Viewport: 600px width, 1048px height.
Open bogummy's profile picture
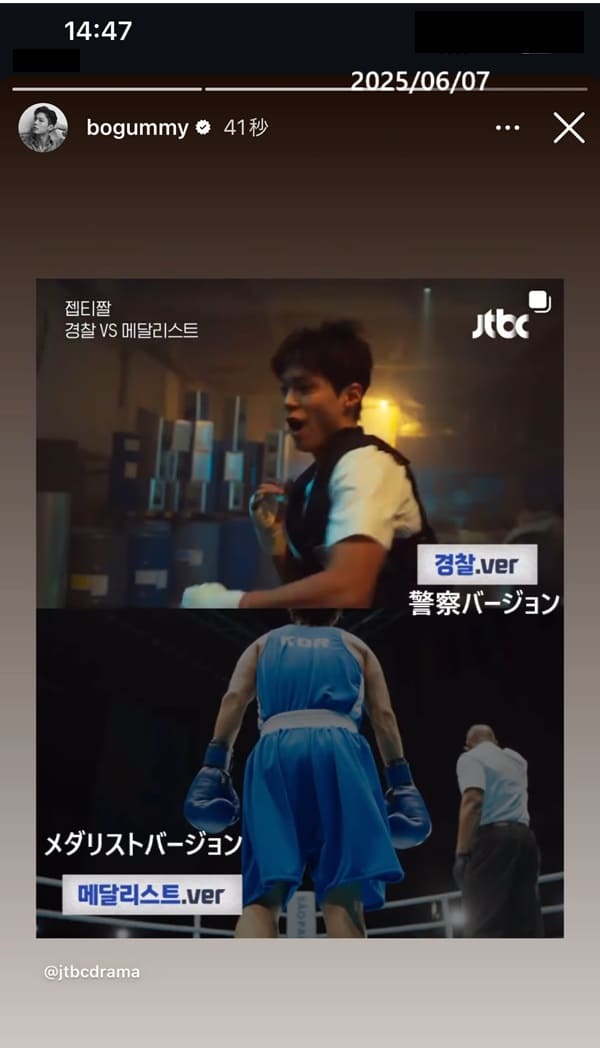43,128
